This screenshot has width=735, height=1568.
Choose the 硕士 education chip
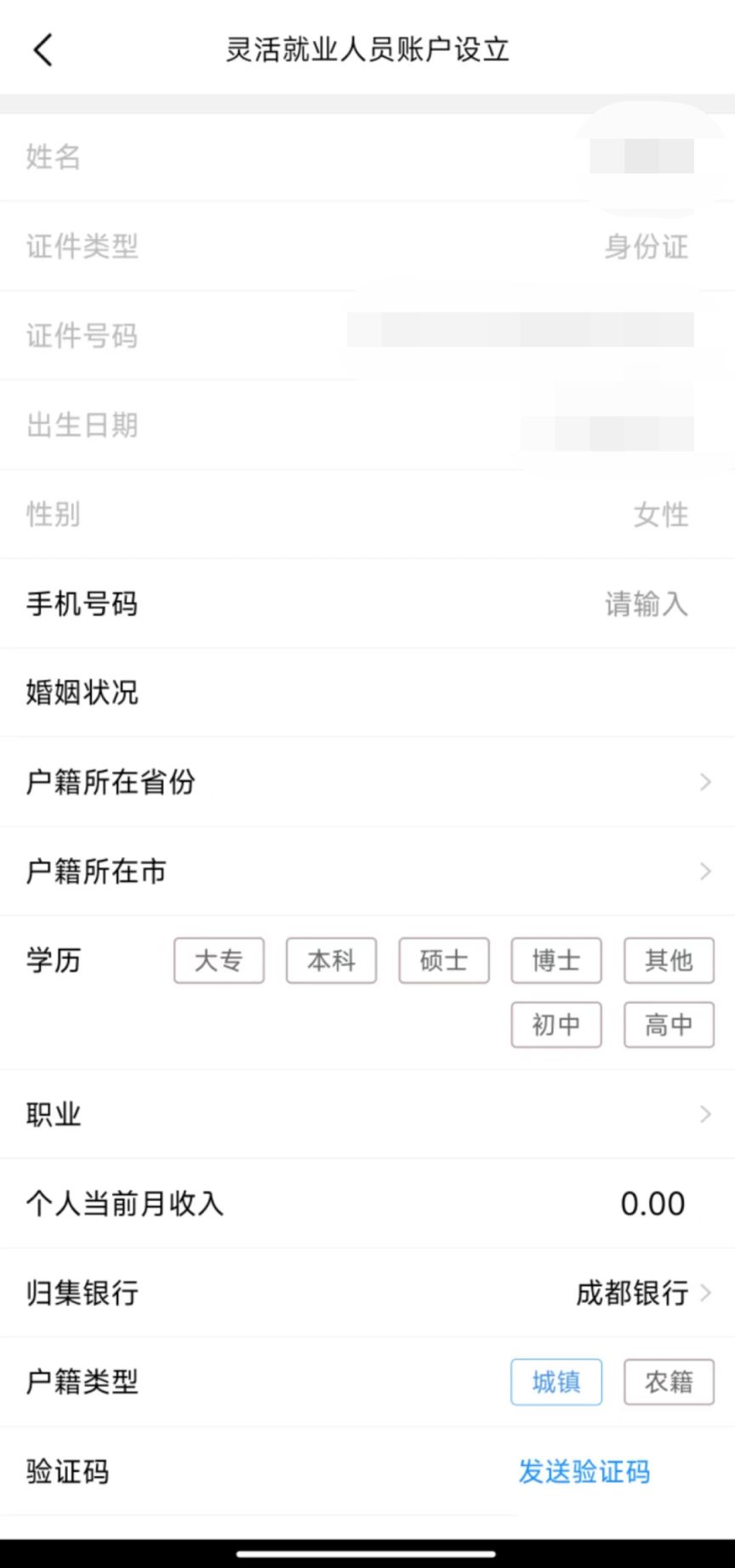point(443,961)
